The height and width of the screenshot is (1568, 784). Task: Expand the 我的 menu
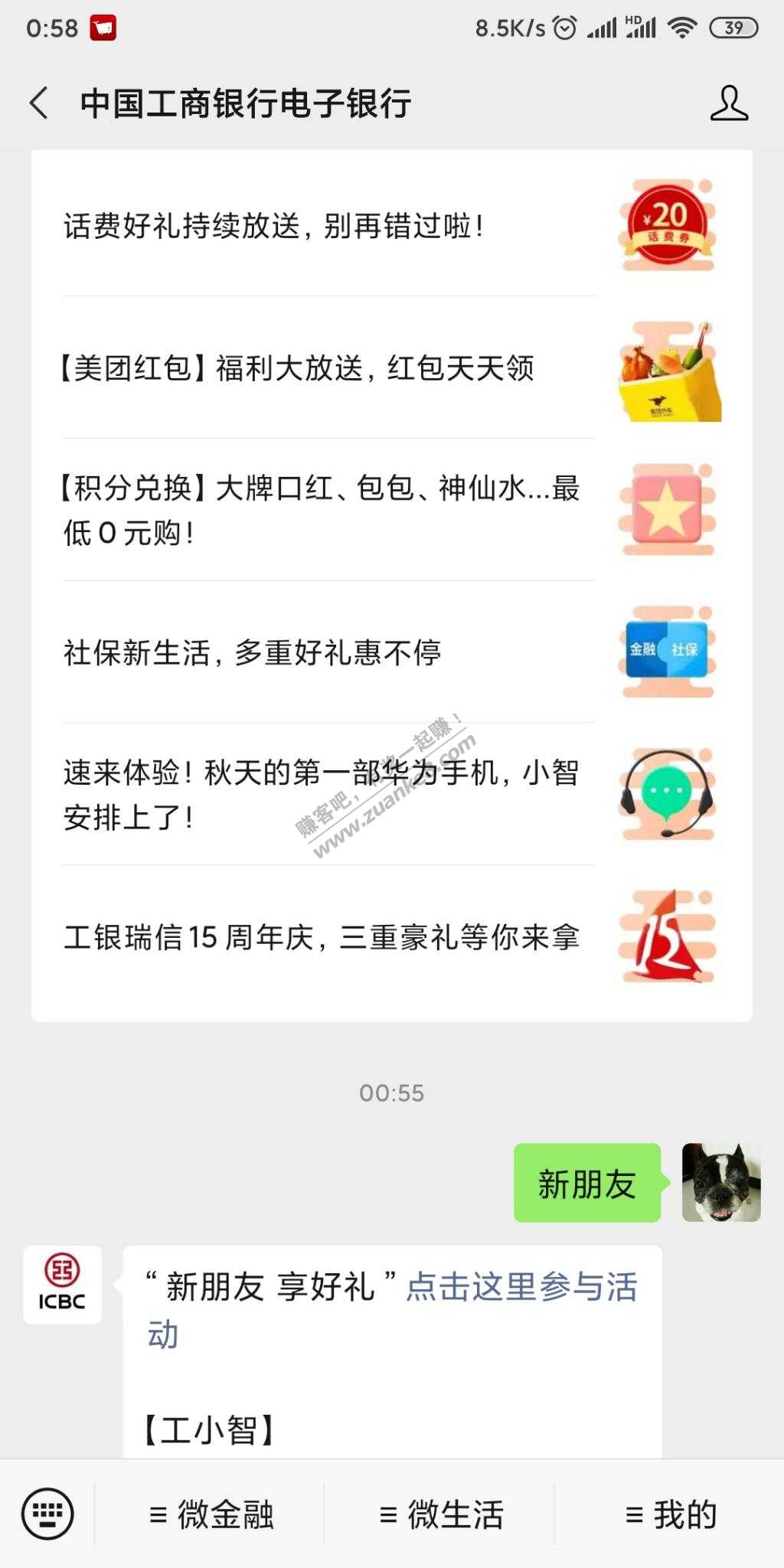[x=671, y=1514]
